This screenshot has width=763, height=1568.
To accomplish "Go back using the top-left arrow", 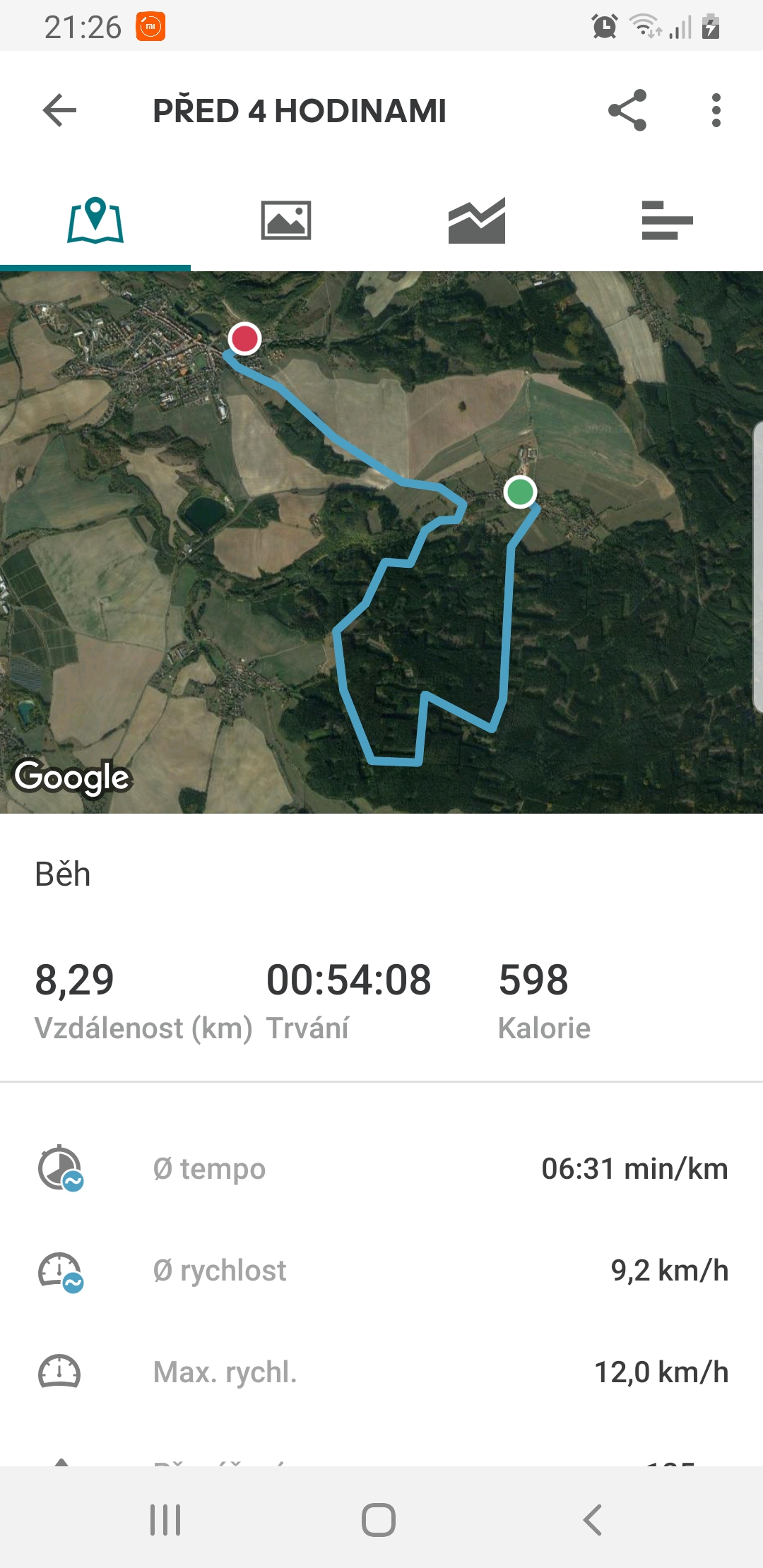I will [x=59, y=110].
